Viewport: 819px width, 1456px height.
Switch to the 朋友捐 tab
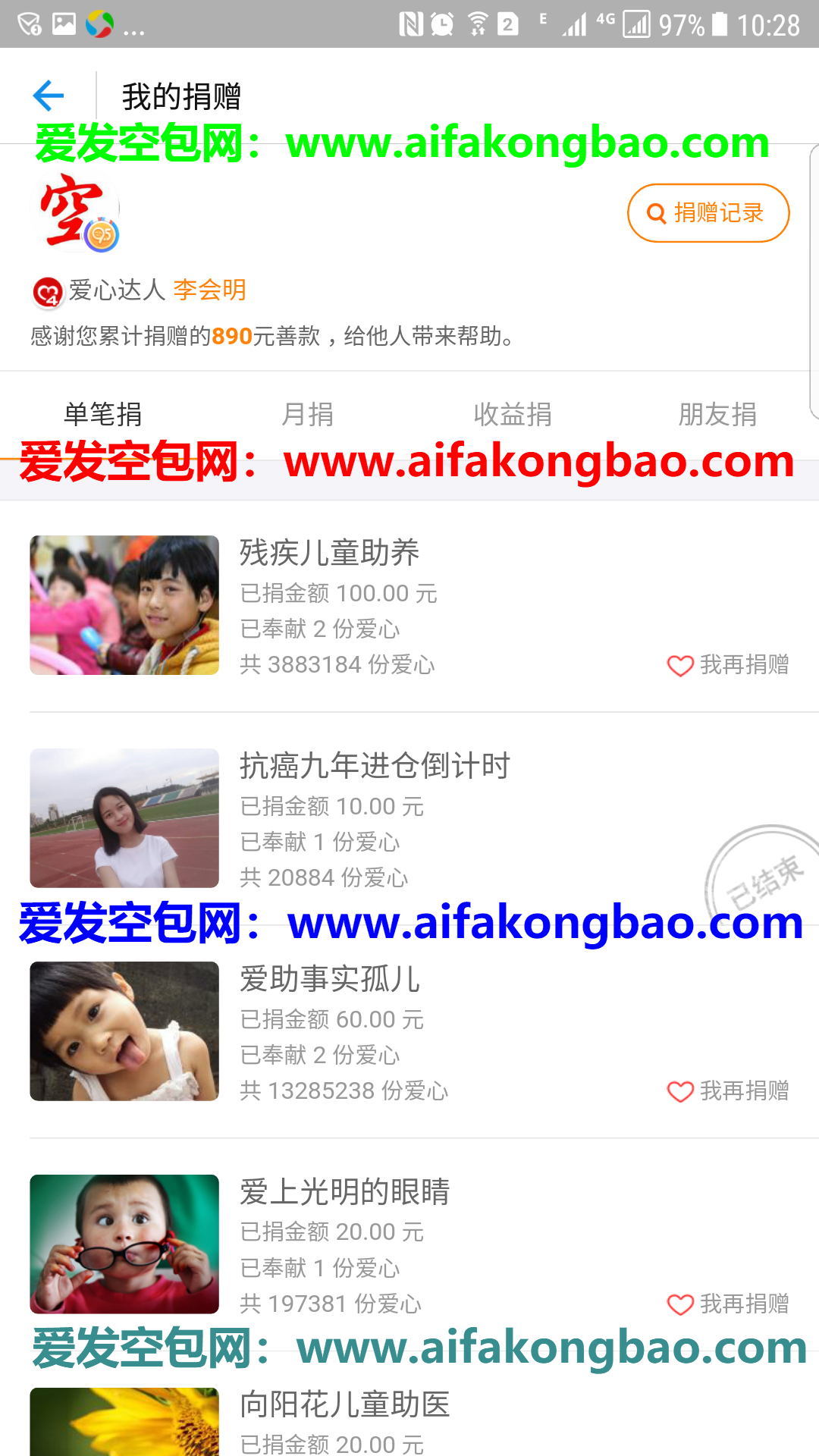(x=717, y=414)
